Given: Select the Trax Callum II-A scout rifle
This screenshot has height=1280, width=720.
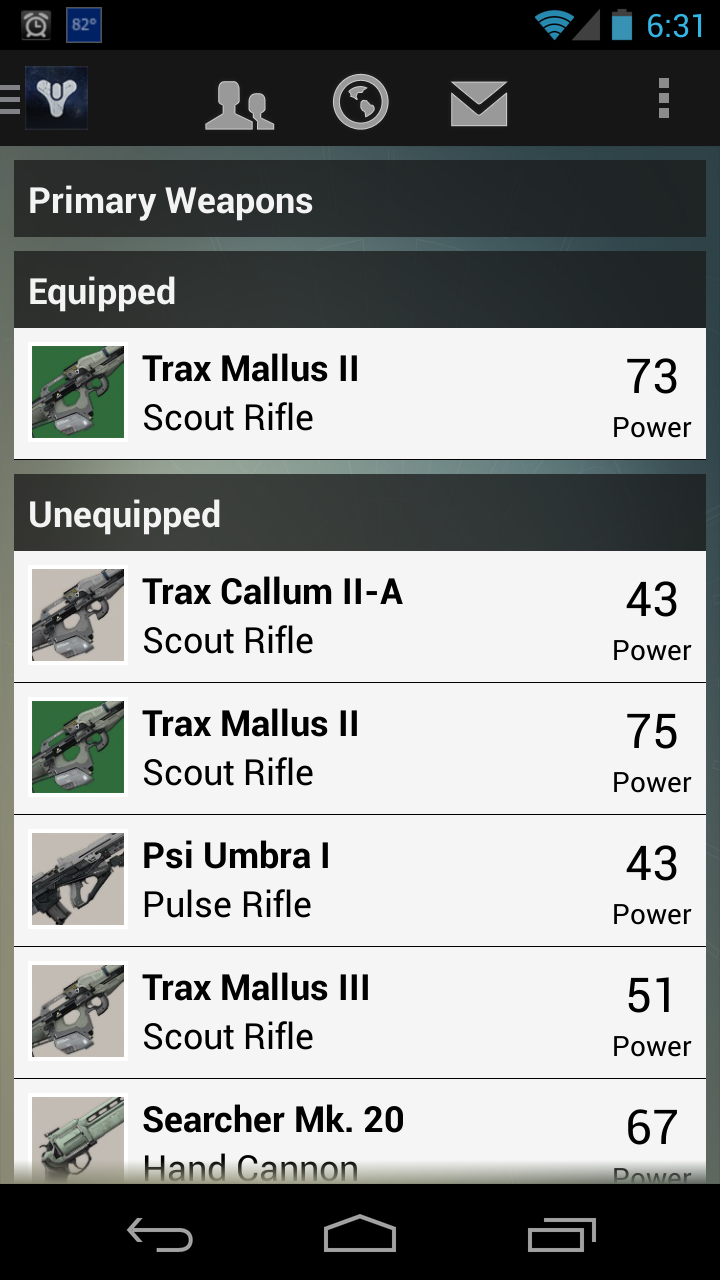Looking at the screenshot, I should tap(360, 616).
